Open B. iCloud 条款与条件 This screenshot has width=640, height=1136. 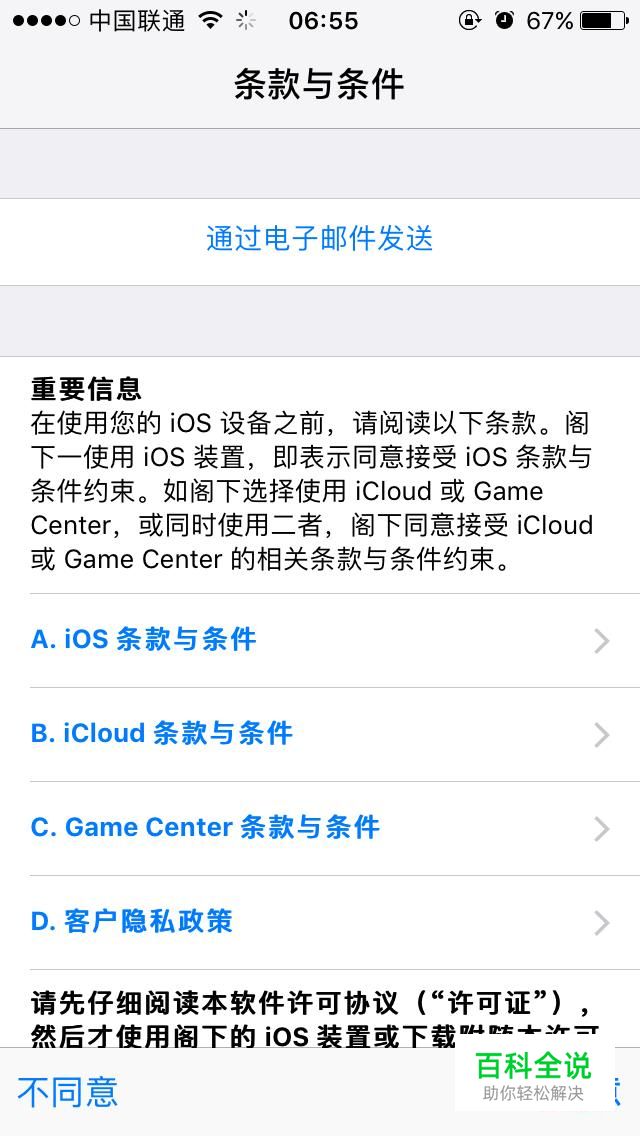[320, 735]
